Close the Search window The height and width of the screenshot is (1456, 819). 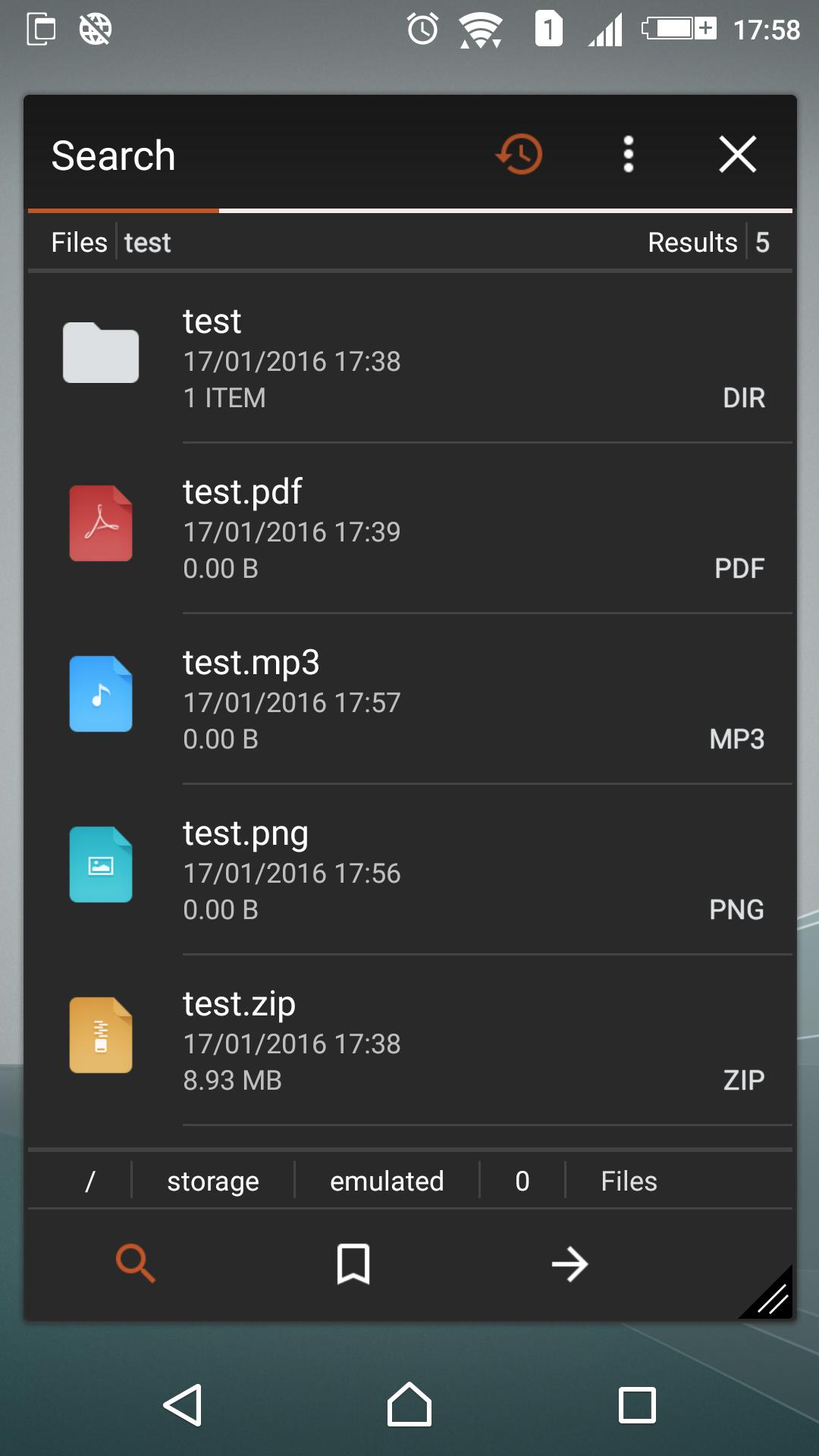click(737, 155)
